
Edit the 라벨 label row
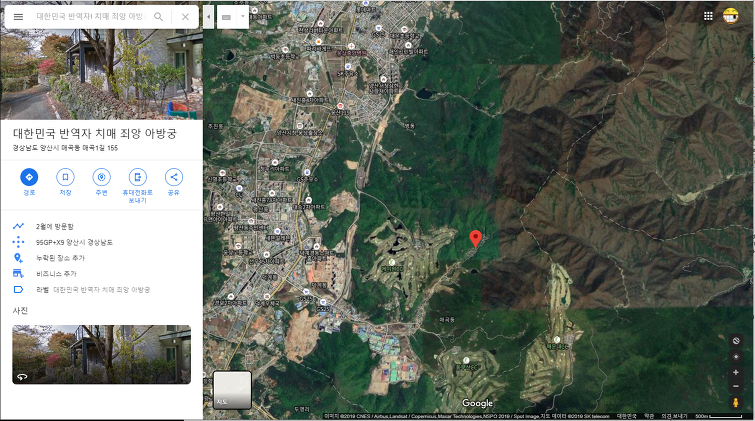[x=80, y=289]
